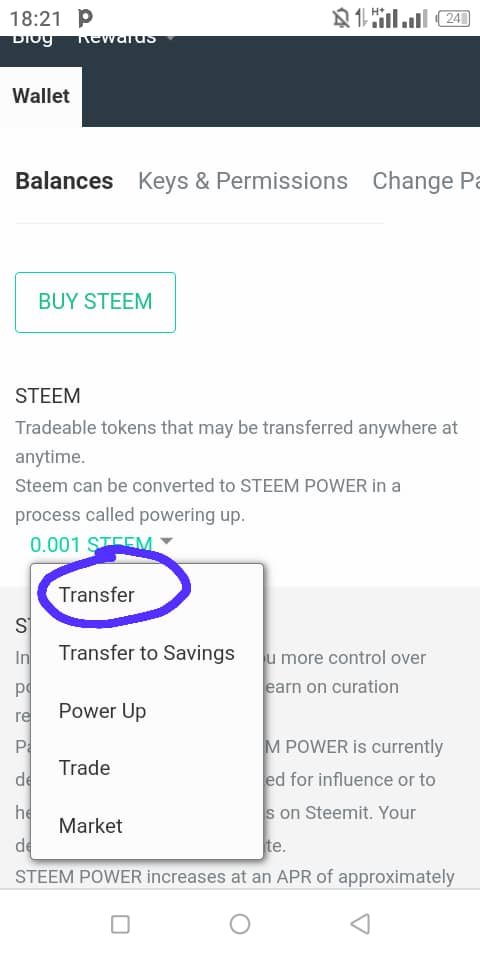
Task: Open the Balances tab
Action: (x=64, y=181)
